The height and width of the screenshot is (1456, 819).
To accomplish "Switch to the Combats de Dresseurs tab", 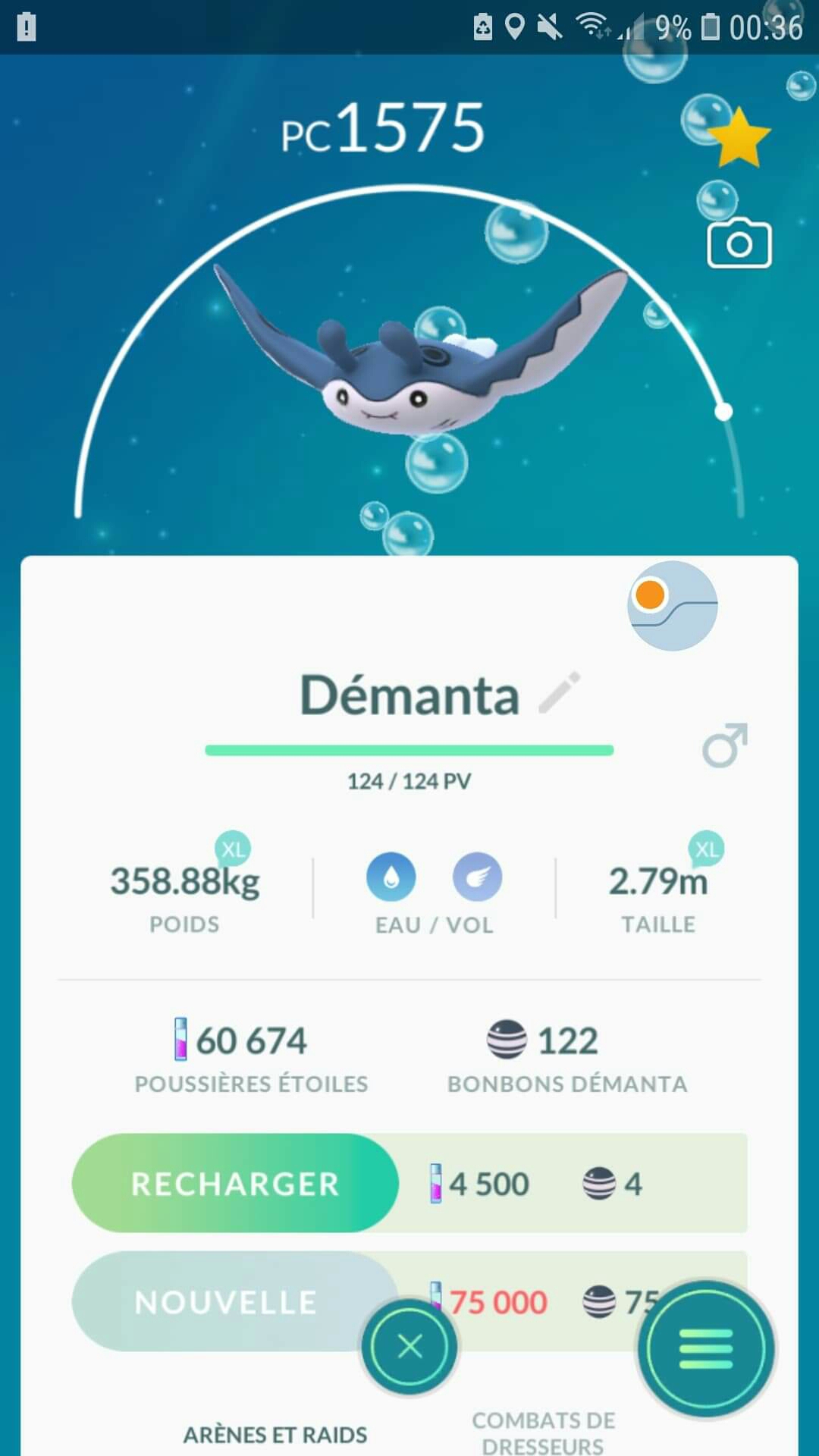I will click(x=543, y=1432).
